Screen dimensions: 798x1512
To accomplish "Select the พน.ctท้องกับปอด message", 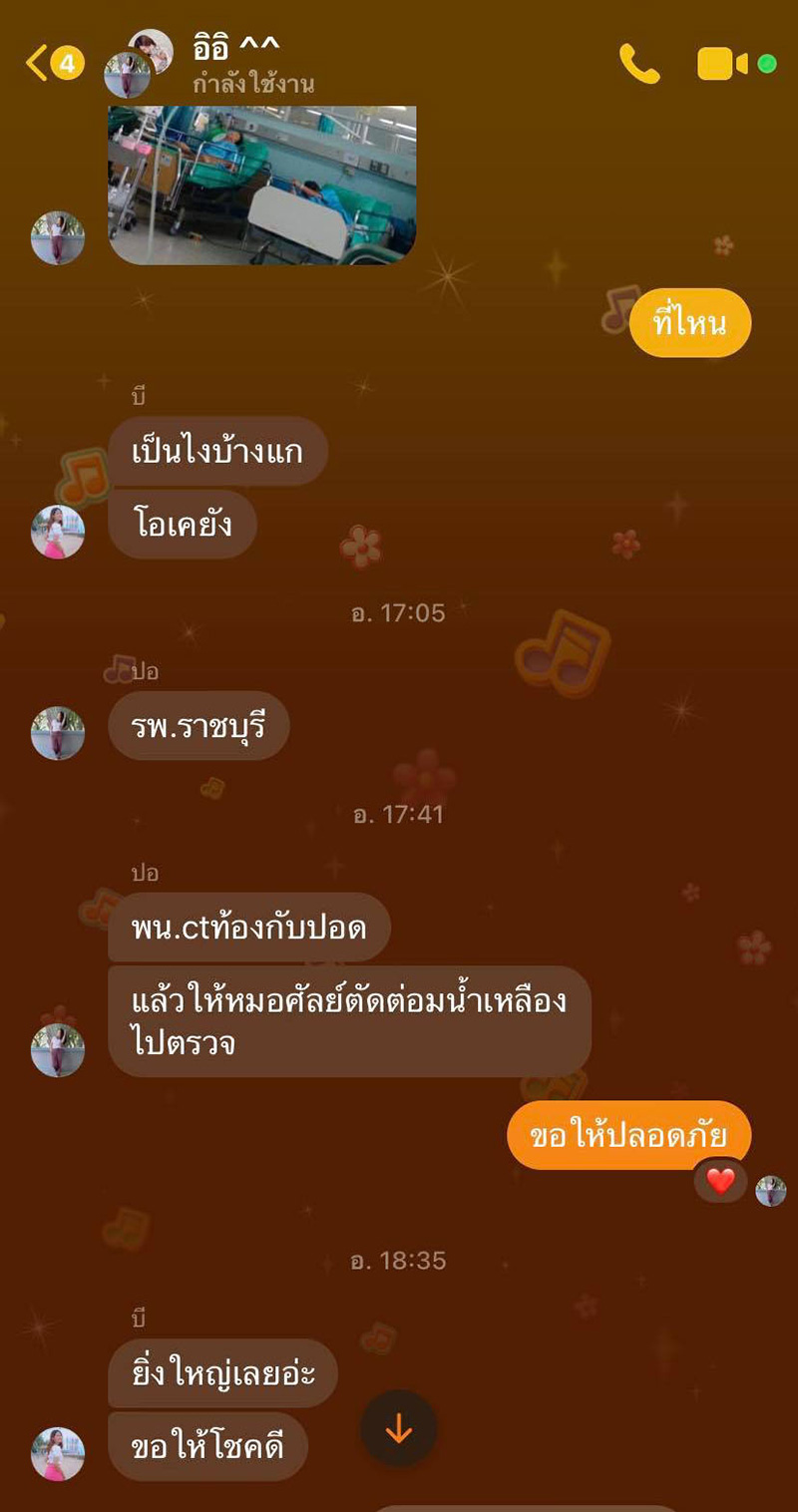I will pyautogui.click(x=248, y=926).
